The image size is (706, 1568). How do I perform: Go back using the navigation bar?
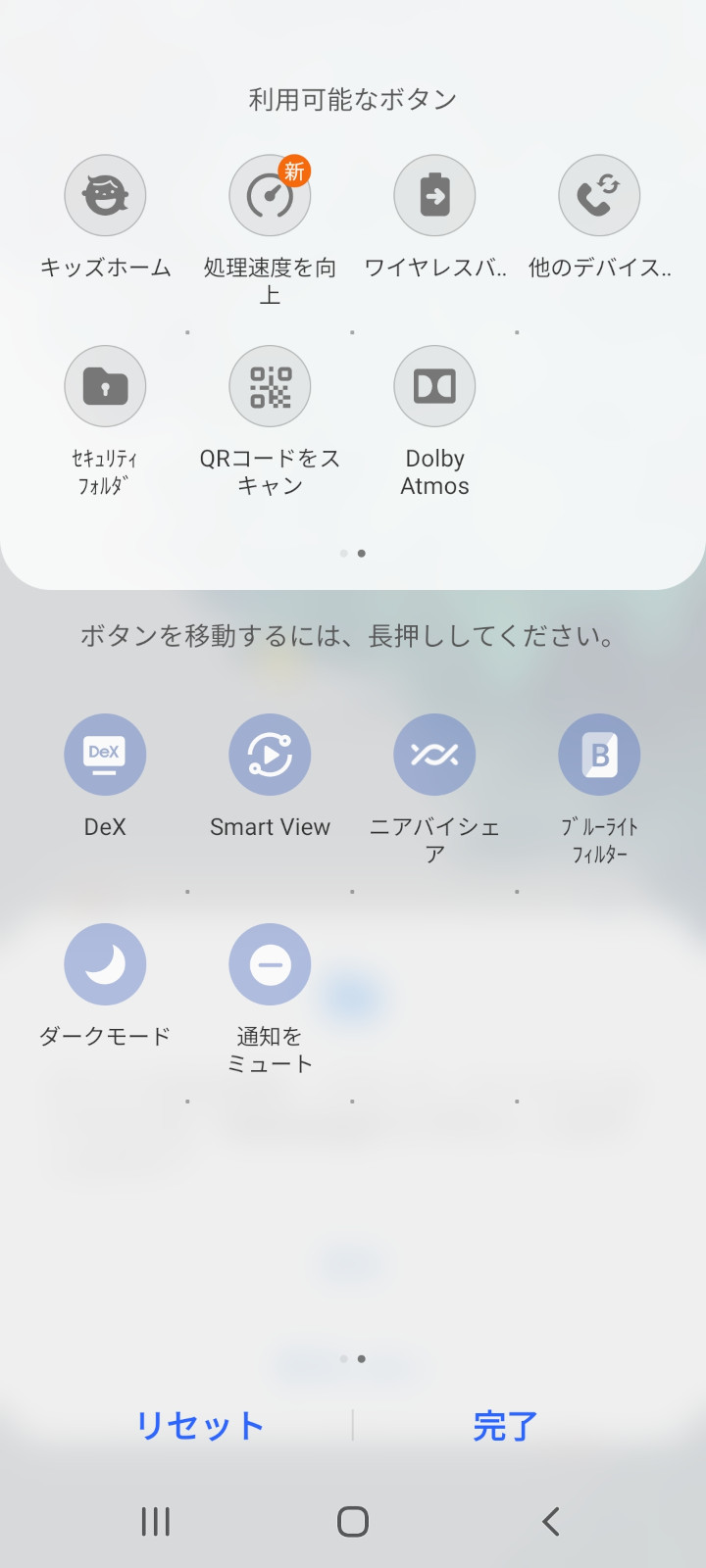[550, 1521]
